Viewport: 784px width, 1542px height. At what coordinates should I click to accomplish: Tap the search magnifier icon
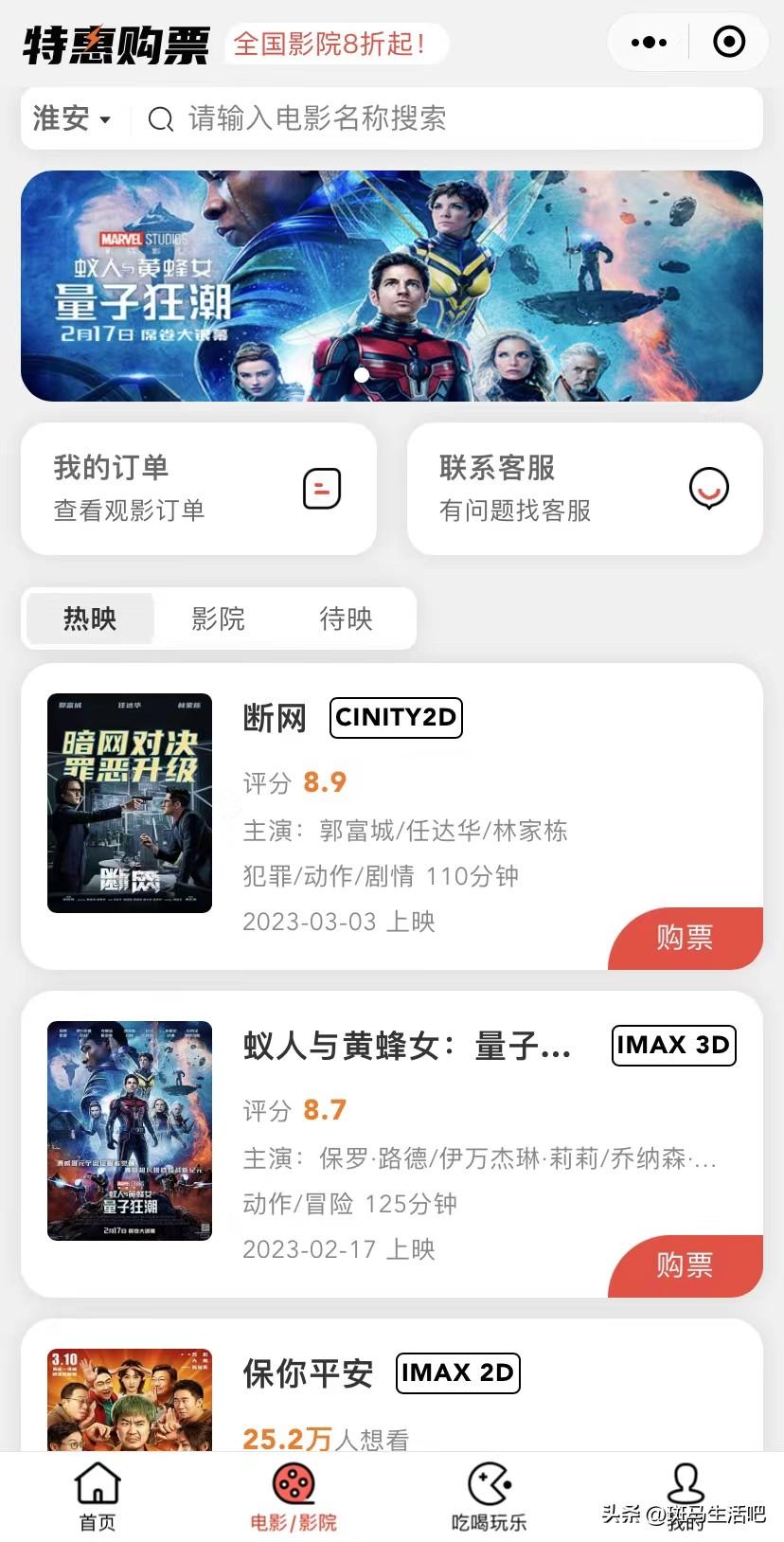(160, 118)
